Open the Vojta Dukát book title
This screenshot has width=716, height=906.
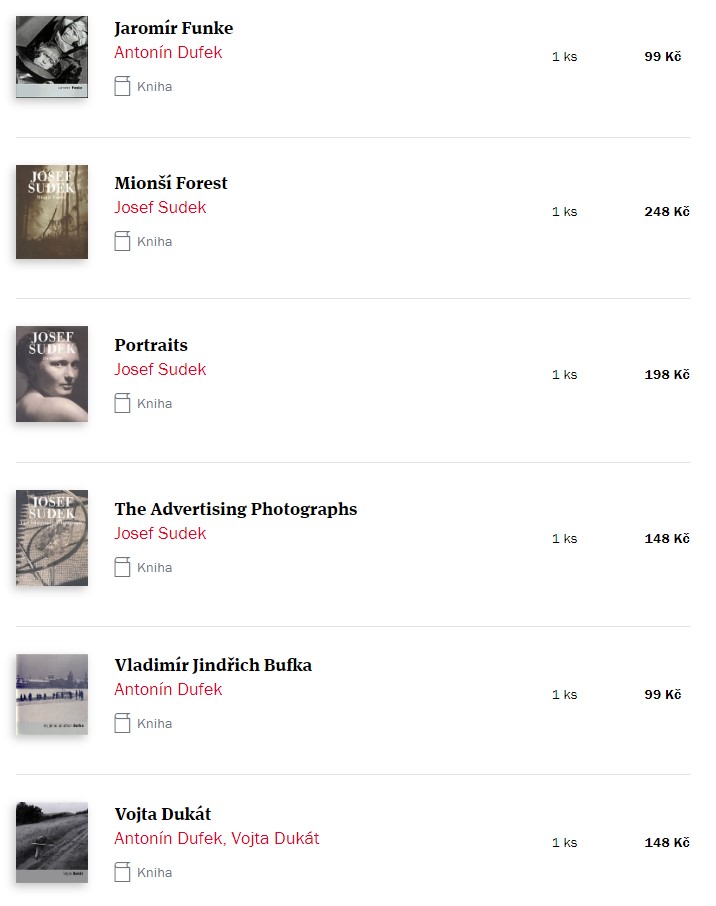163,814
